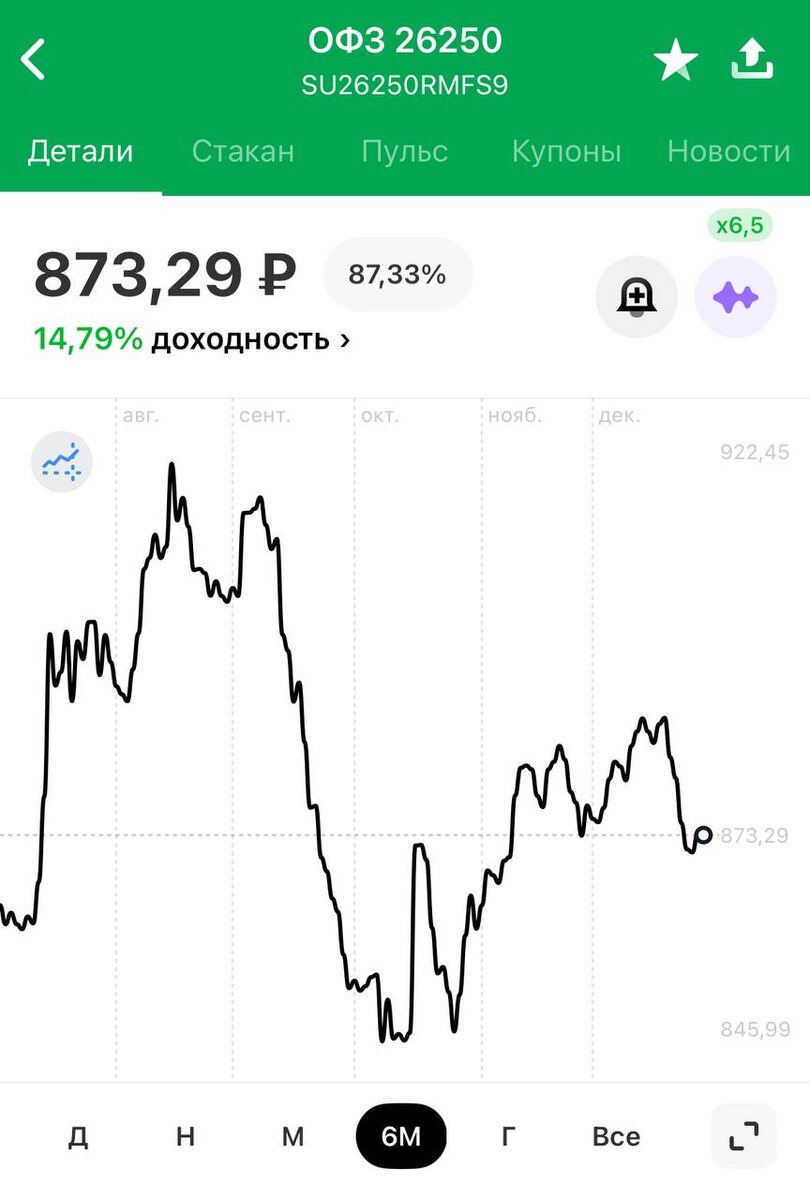Open the Пульс tab
Viewport: 810px width, 1200px height.
click(404, 151)
